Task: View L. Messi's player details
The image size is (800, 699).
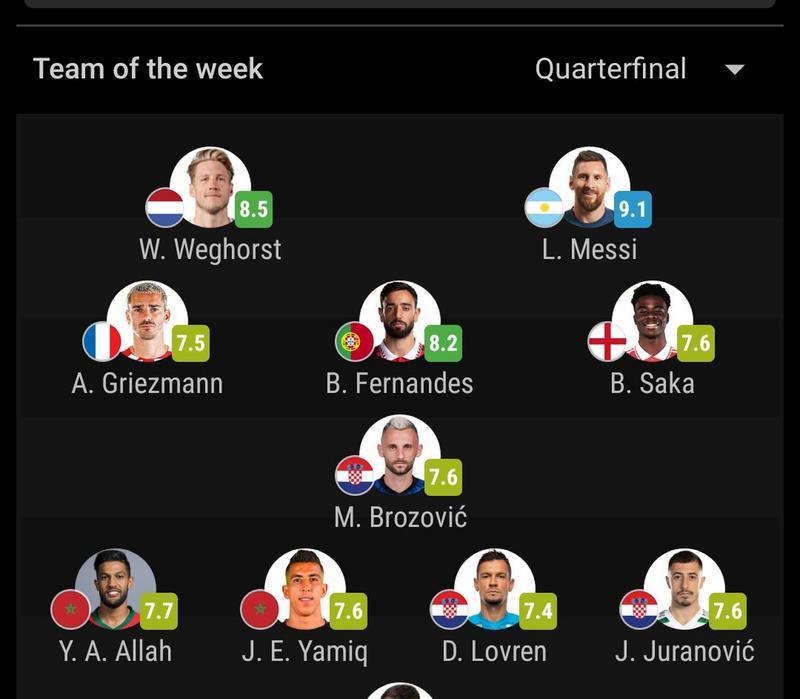Action: click(589, 190)
